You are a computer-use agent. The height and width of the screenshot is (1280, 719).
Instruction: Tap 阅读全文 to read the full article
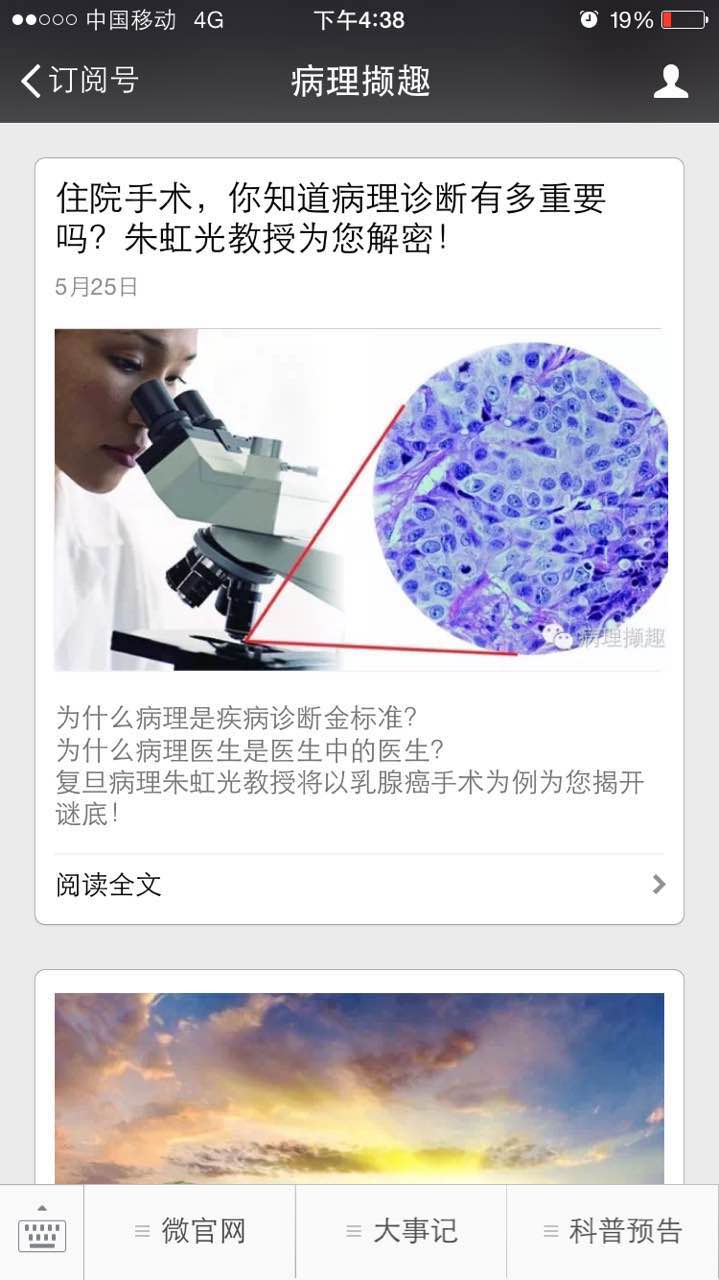click(359, 885)
